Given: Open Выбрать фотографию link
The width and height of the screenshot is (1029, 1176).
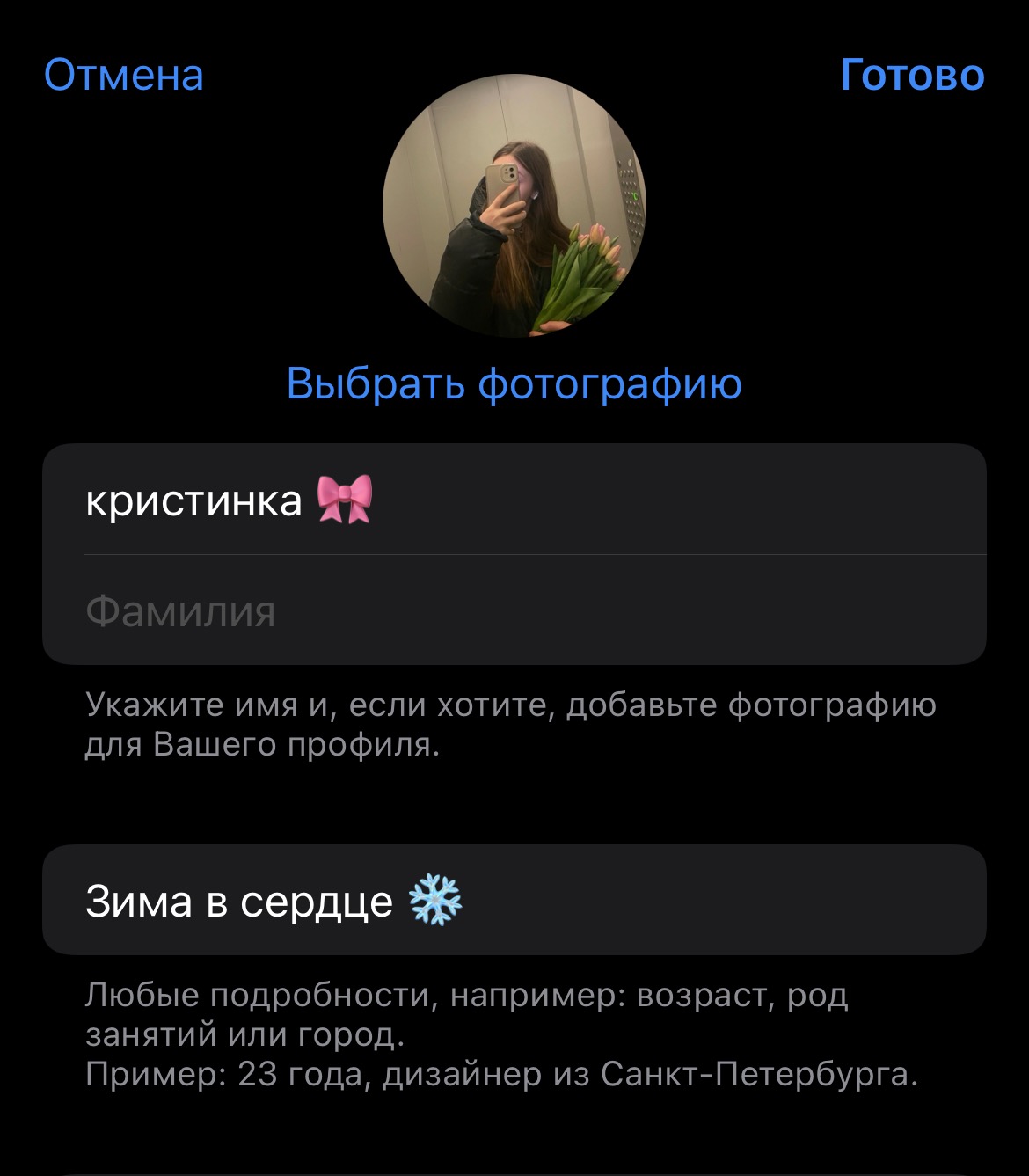Looking at the screenshot, I should coord(514,383).
